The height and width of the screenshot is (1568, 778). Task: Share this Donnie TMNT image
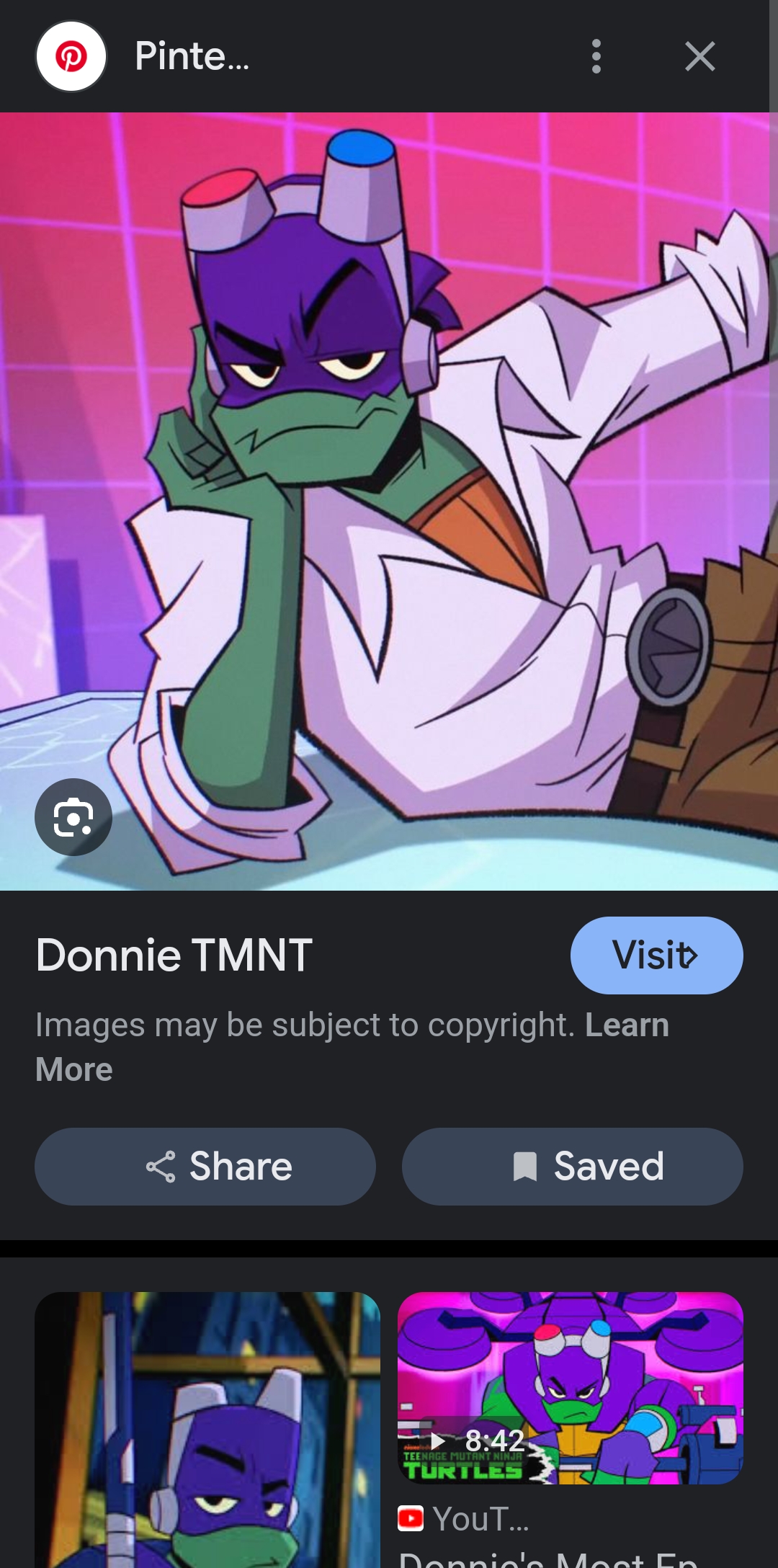205,1167
